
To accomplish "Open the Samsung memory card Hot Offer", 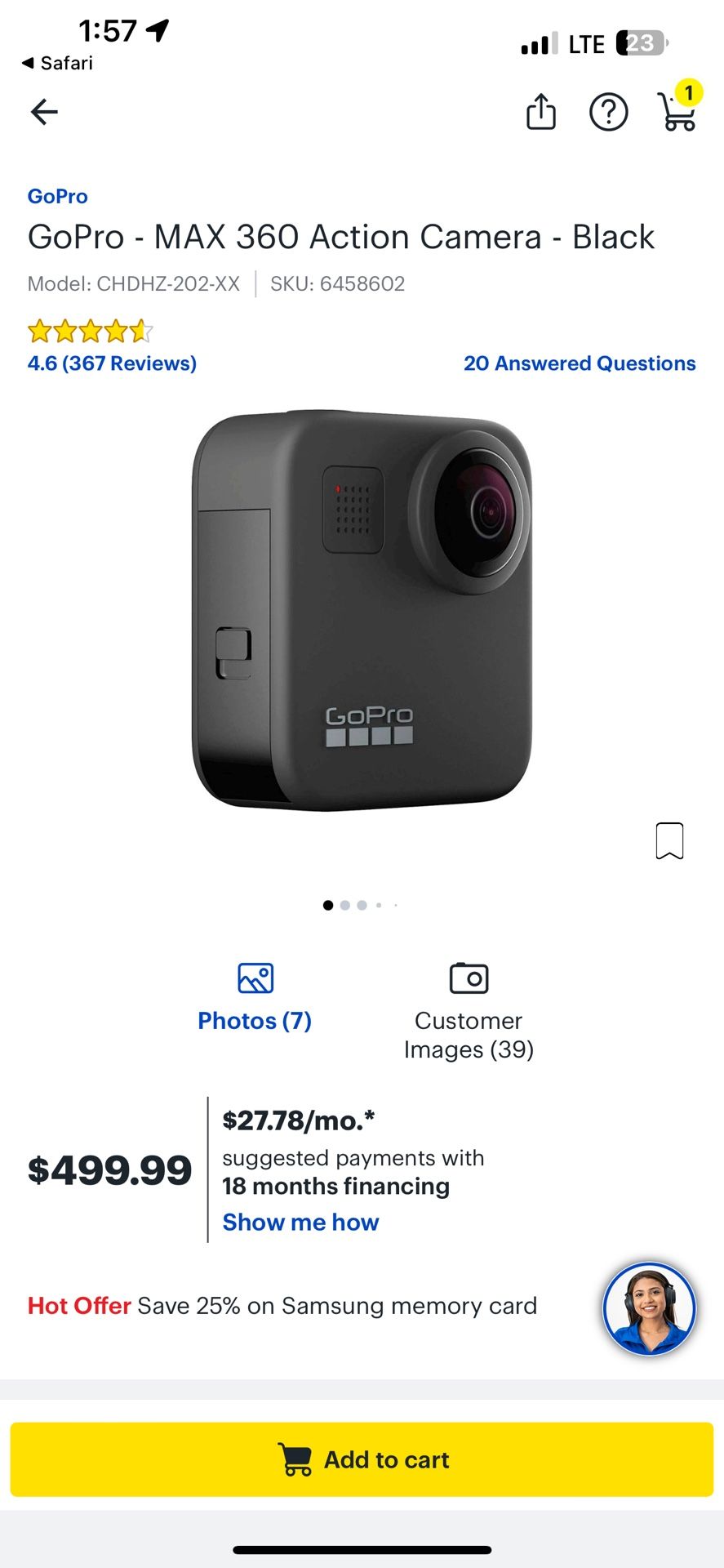I will [x=282, y=1306].
